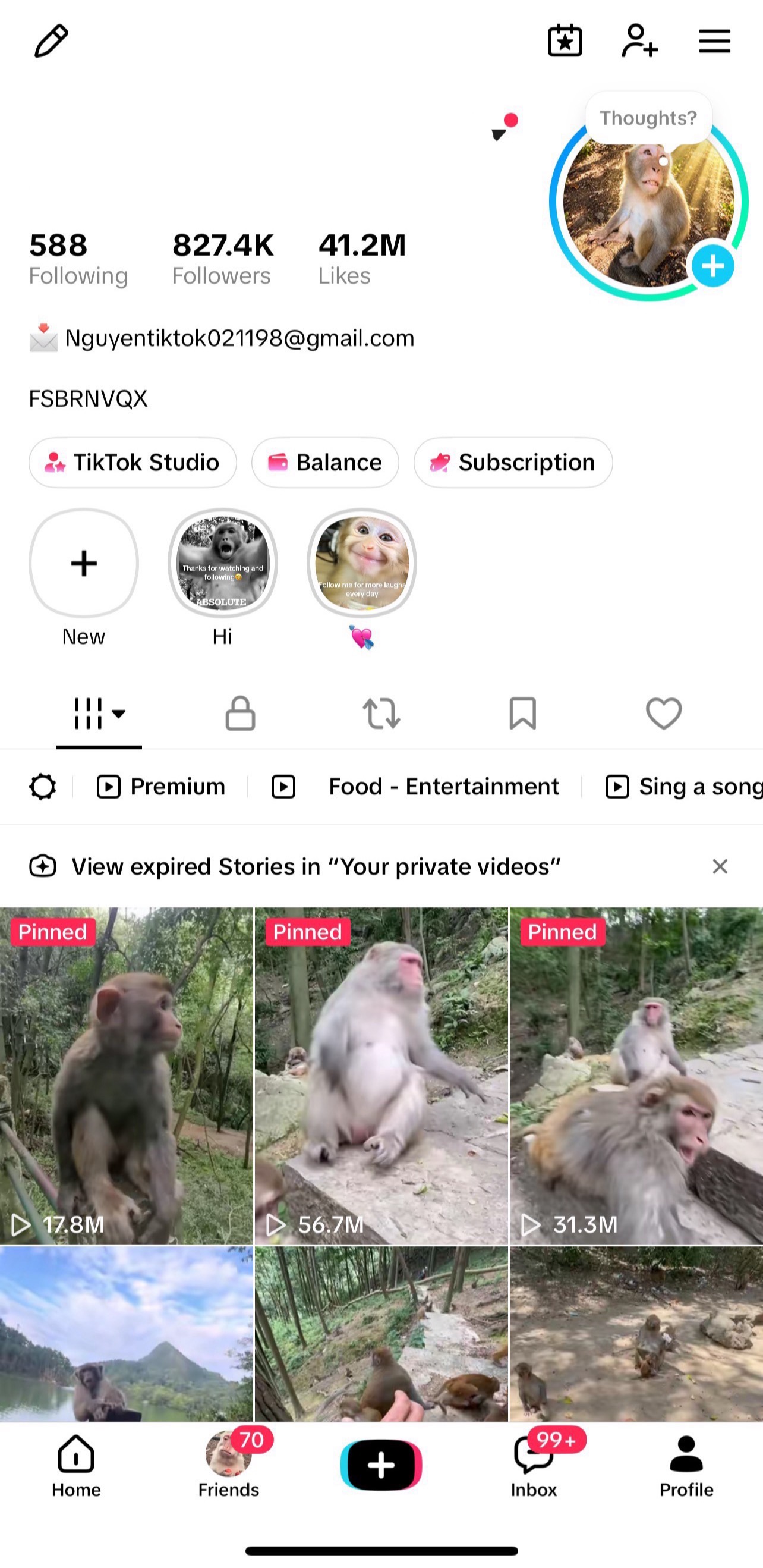The image size is (763, 1568).
Task: Open TikTok Studio
Action: [133, 463]
